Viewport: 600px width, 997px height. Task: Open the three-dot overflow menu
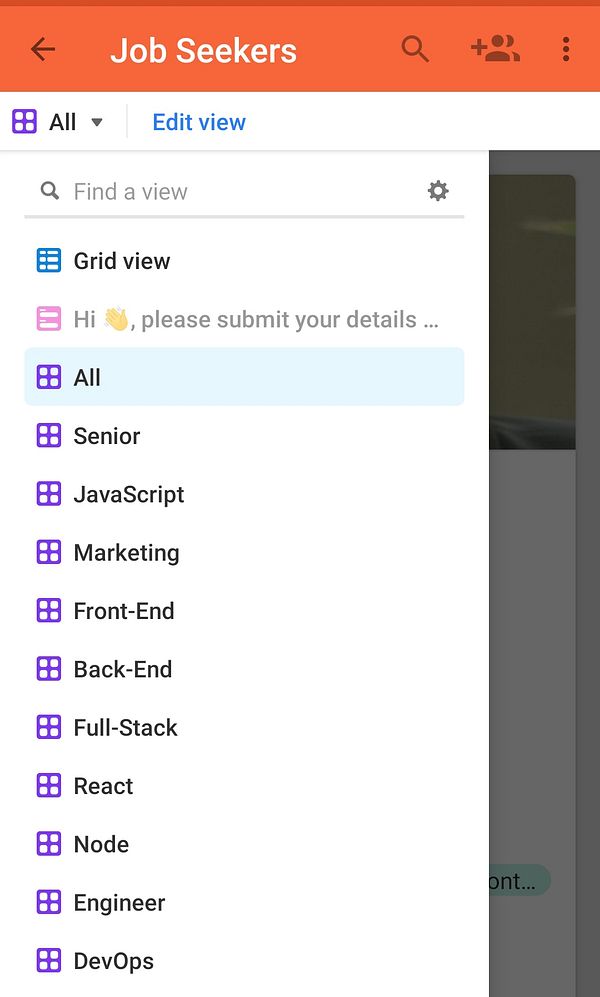tap(566, 49)
